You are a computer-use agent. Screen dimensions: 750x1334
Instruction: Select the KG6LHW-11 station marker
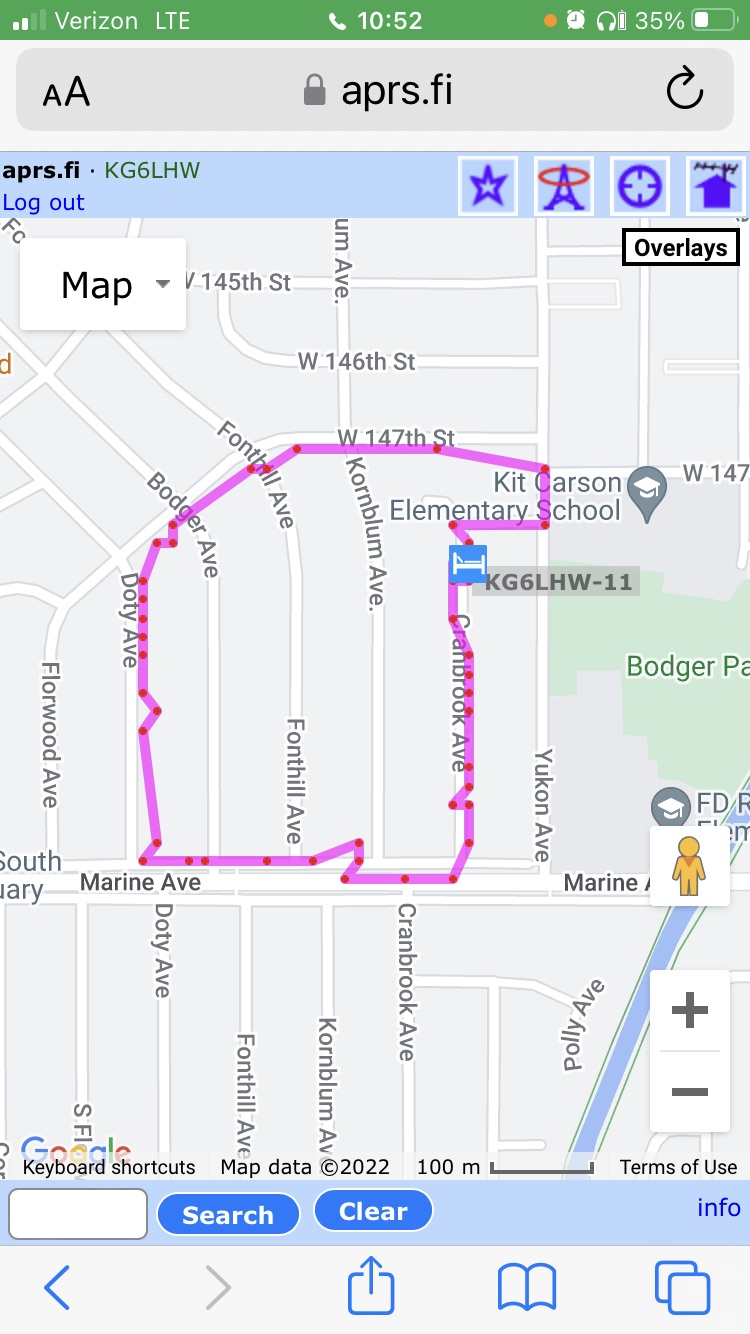(x=468, y=564)
